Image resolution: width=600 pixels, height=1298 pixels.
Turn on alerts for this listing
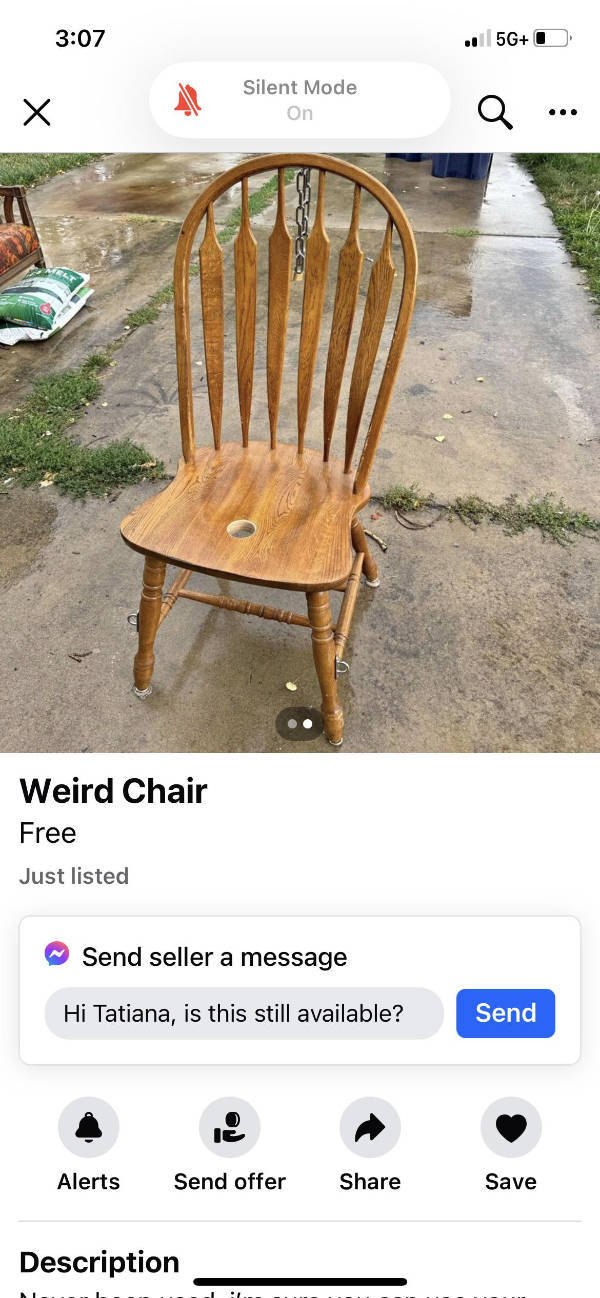click(88, 1128)
